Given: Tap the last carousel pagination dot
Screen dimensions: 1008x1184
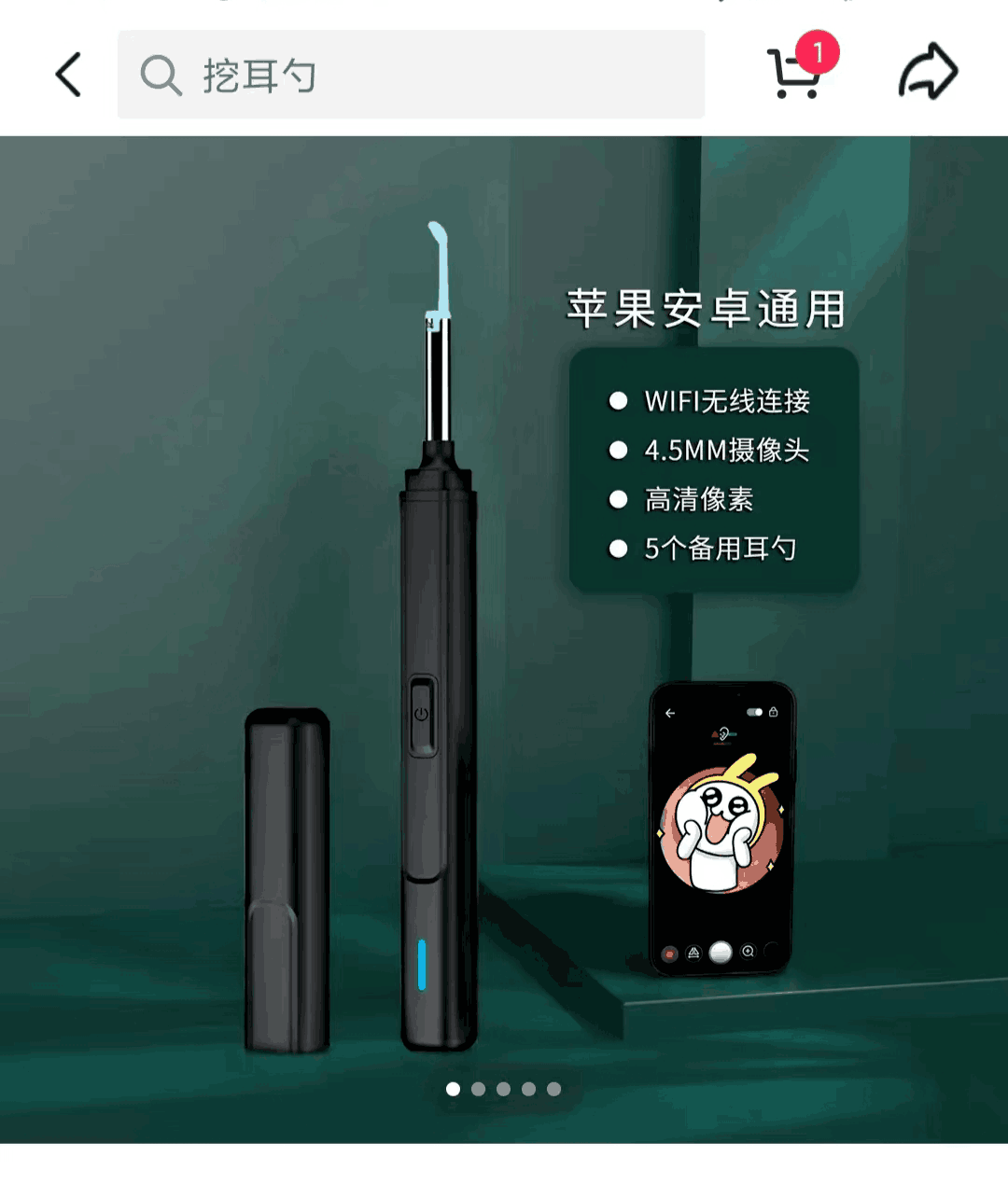Looking at the screenshot, I should point(554,1089).
